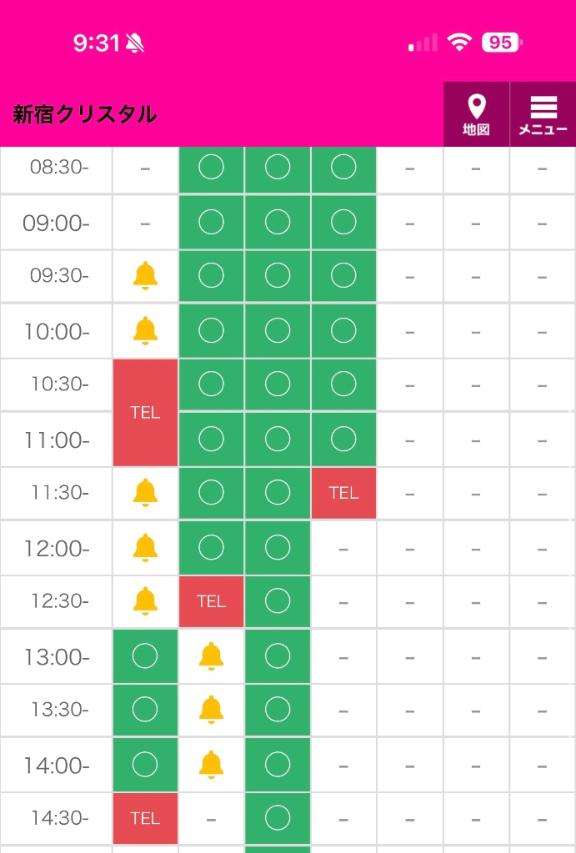The image size is (576, 853).
Task: Book the available circle slot at 12:30
Action: [277, 601]
